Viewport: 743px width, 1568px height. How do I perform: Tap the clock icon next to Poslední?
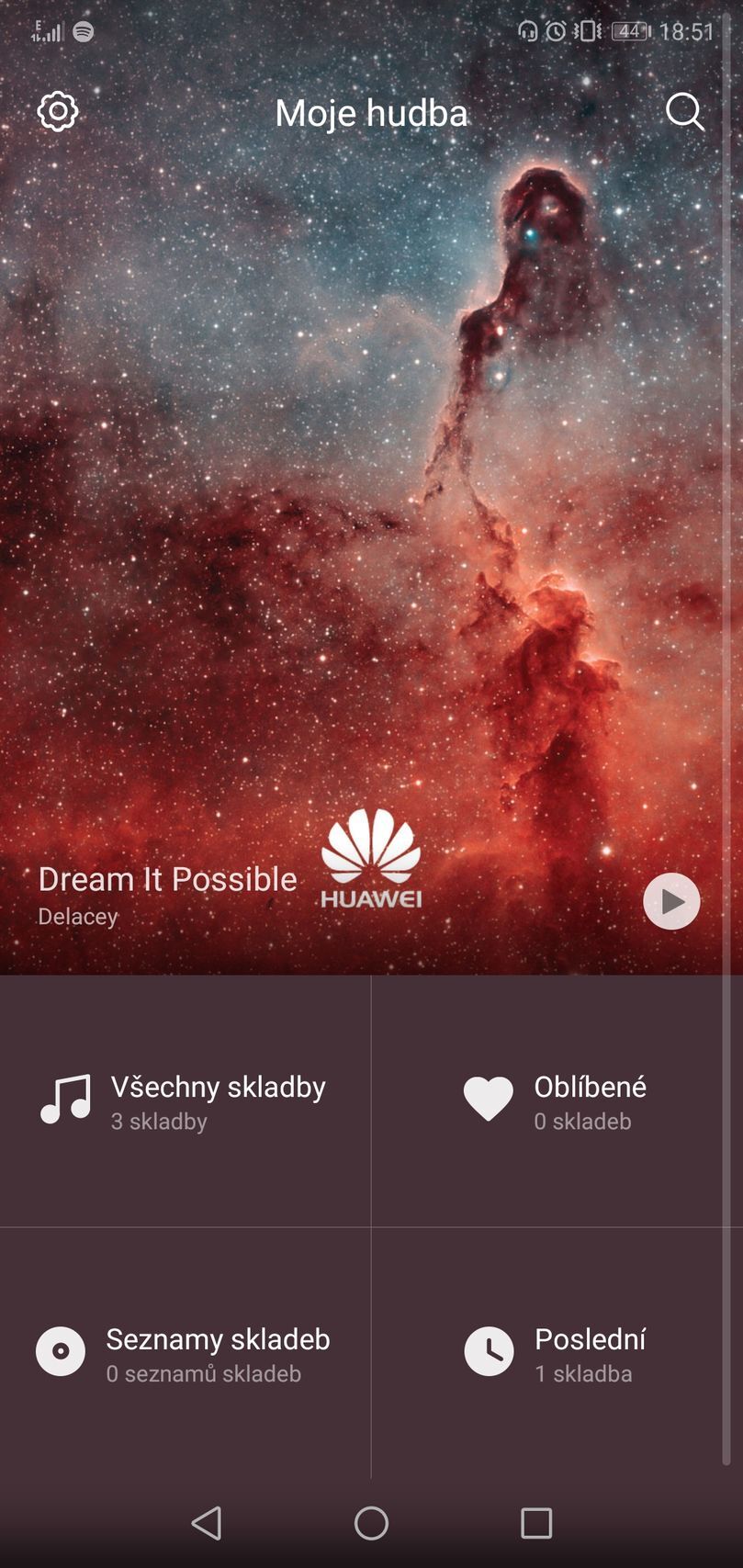coord(489,1350)
